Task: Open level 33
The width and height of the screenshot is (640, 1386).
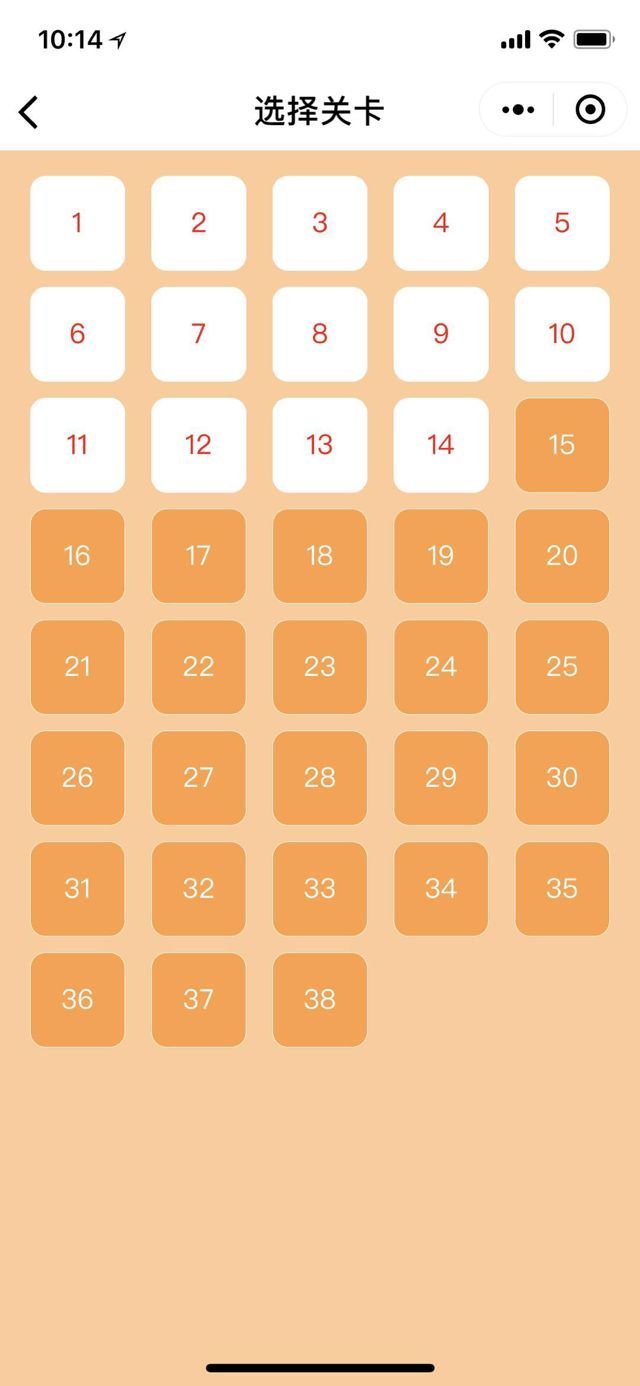Action: click(x=320, y=889)
